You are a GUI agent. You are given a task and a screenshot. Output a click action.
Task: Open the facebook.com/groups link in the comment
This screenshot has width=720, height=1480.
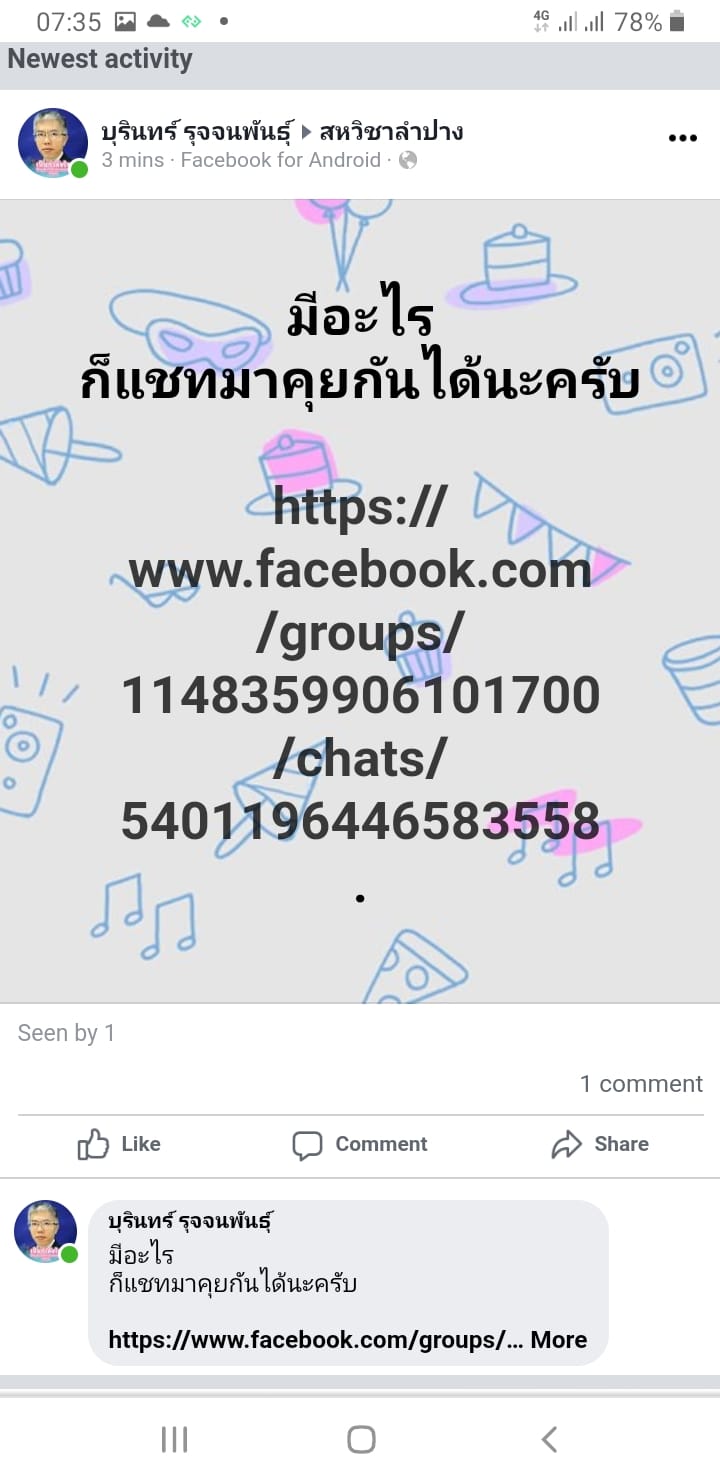[x=315, y=1340]
